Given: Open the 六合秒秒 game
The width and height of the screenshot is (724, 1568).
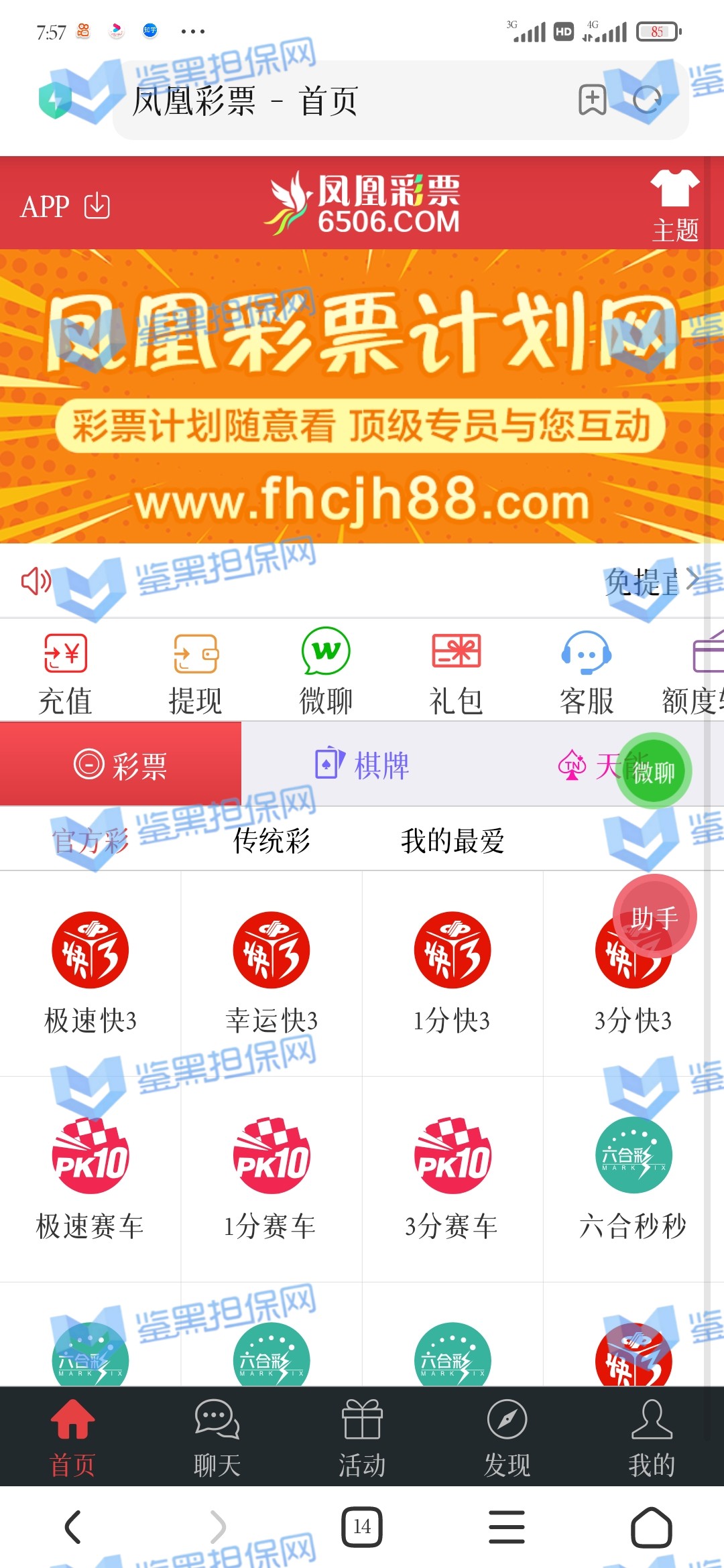Looking at the screenshot, I should pyautogui.click(x=633, y=1177).
